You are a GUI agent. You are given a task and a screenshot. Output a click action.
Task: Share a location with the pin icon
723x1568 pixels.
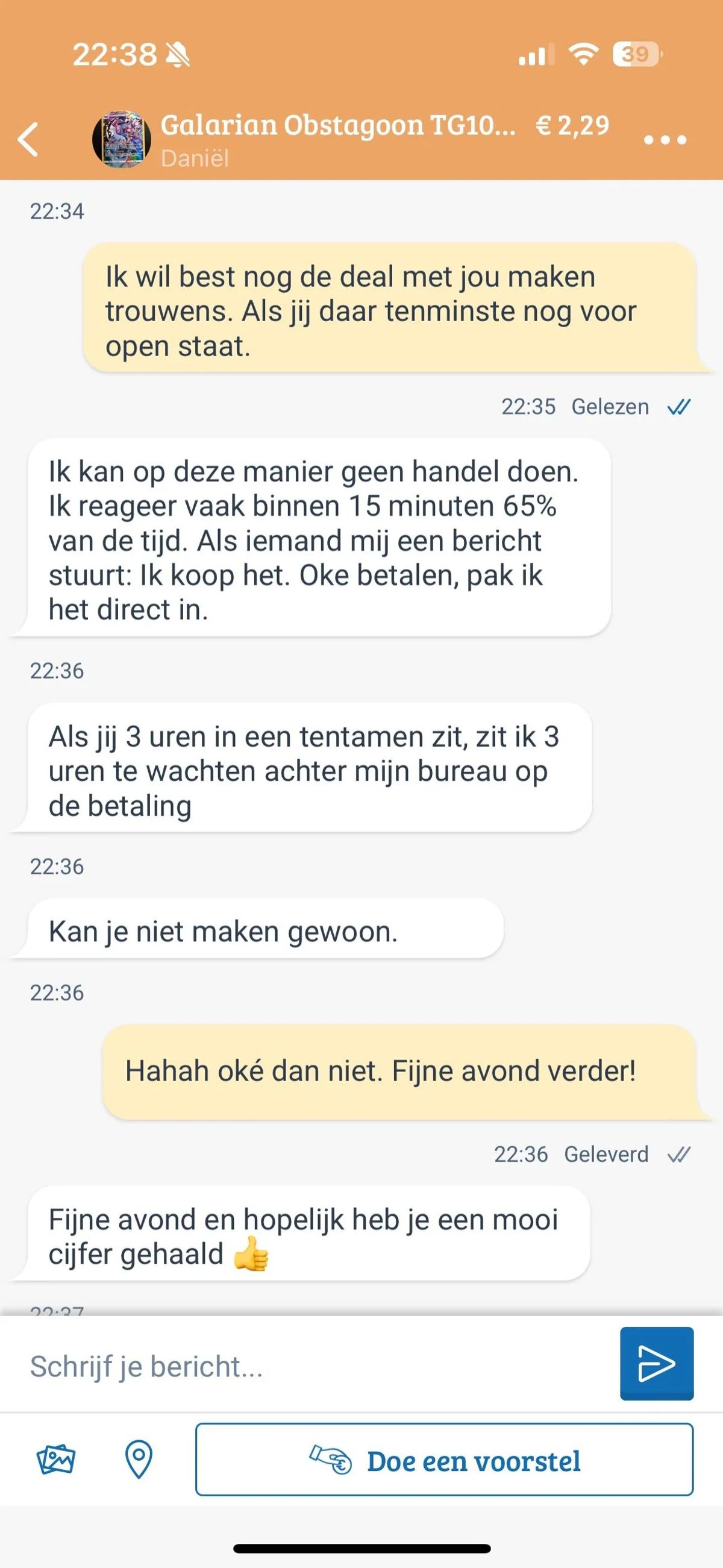[138, 1460]
